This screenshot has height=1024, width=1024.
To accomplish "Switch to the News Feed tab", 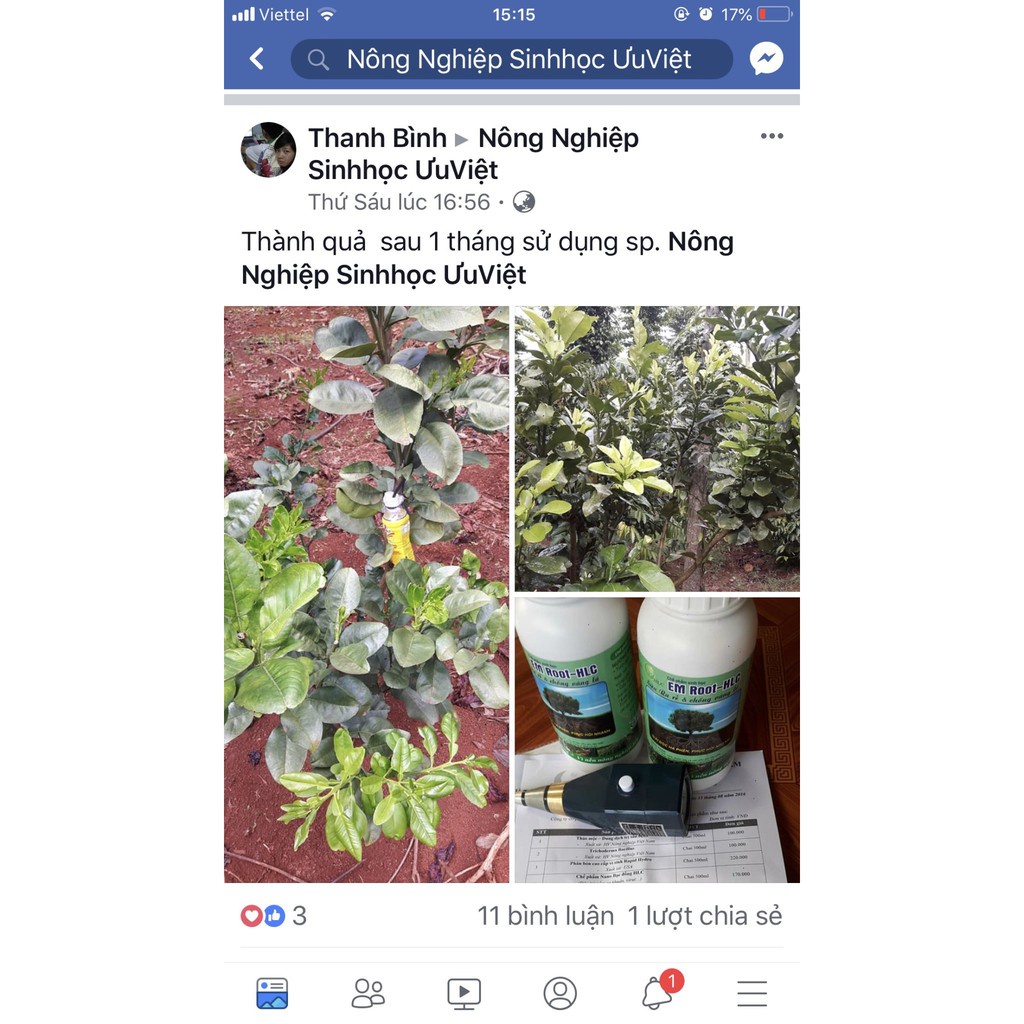I will click(x=272, y=993).
